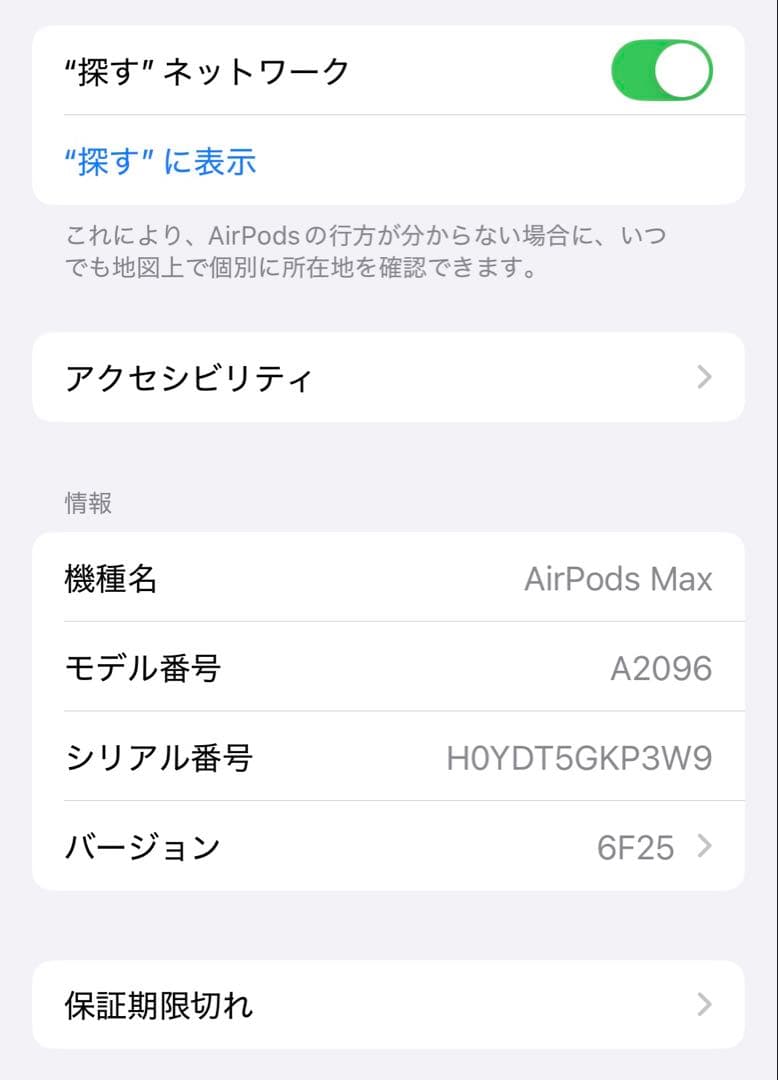Image resolution: width=778 pixels, height=1080 pixels.
Task: Open the 保証期限切れ disclosure arrow
Action: (702, 1004)
